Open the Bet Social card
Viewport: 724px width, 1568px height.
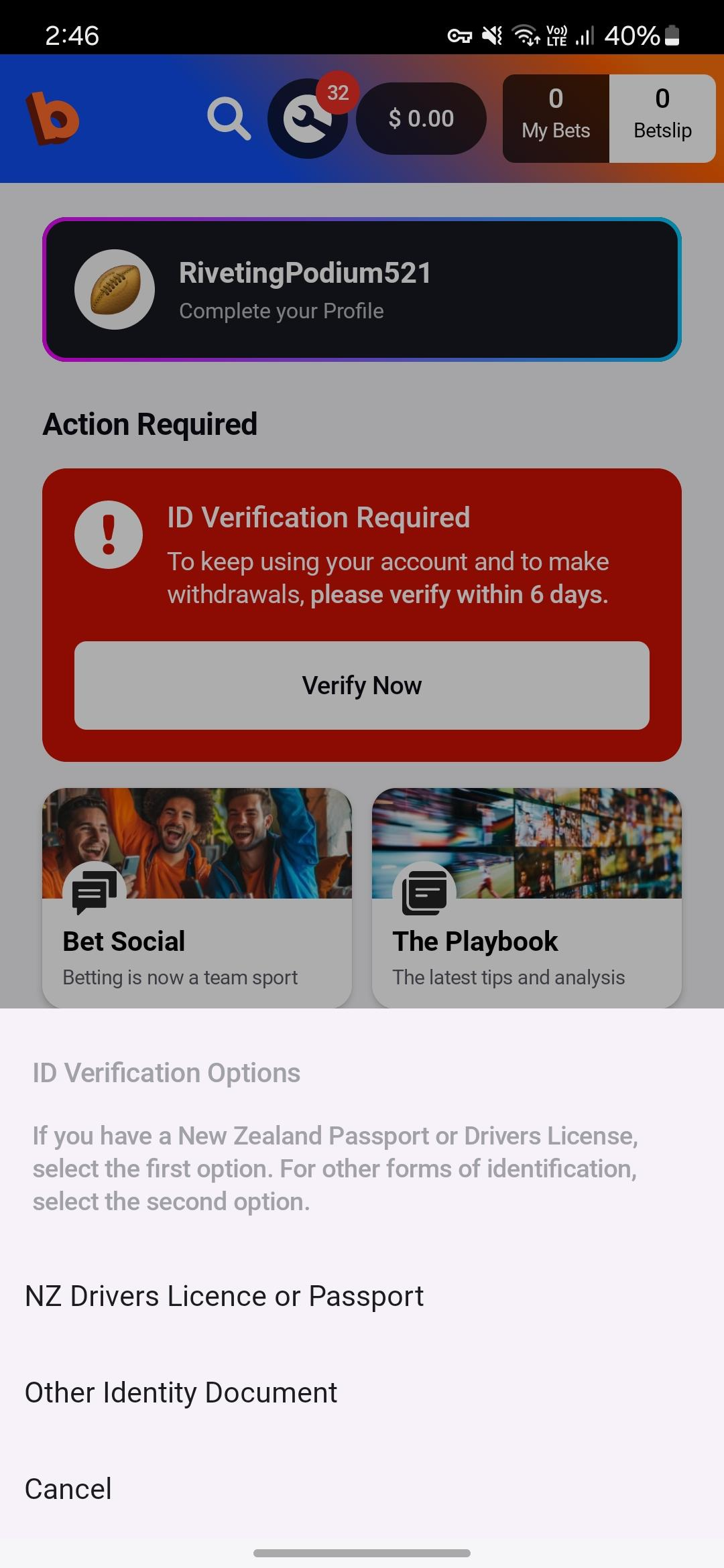coord(196,898)
